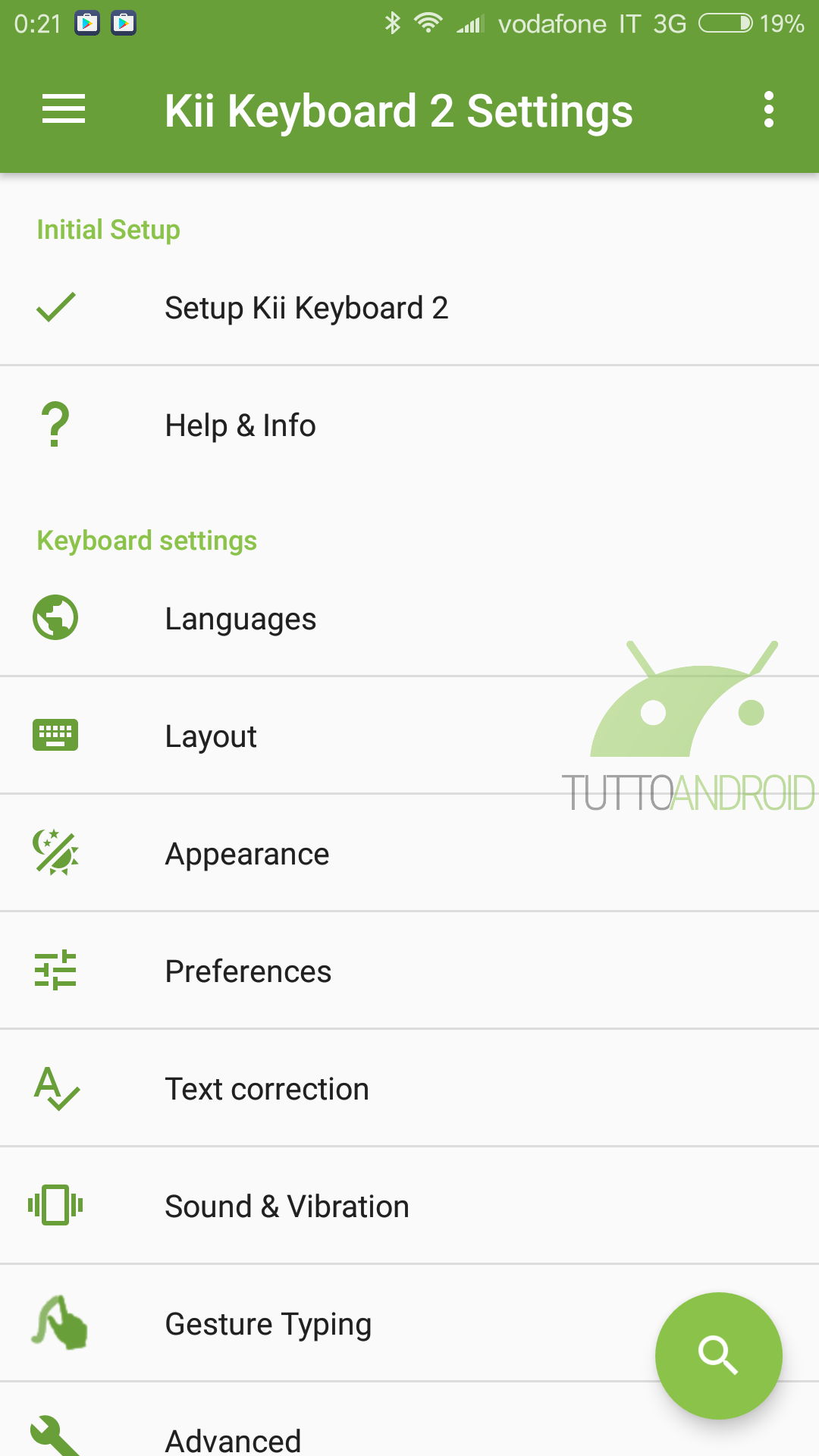Open the overflow menu
Image resolution: width=819 pixels, height=1456 pixels.
pos(769,110)
